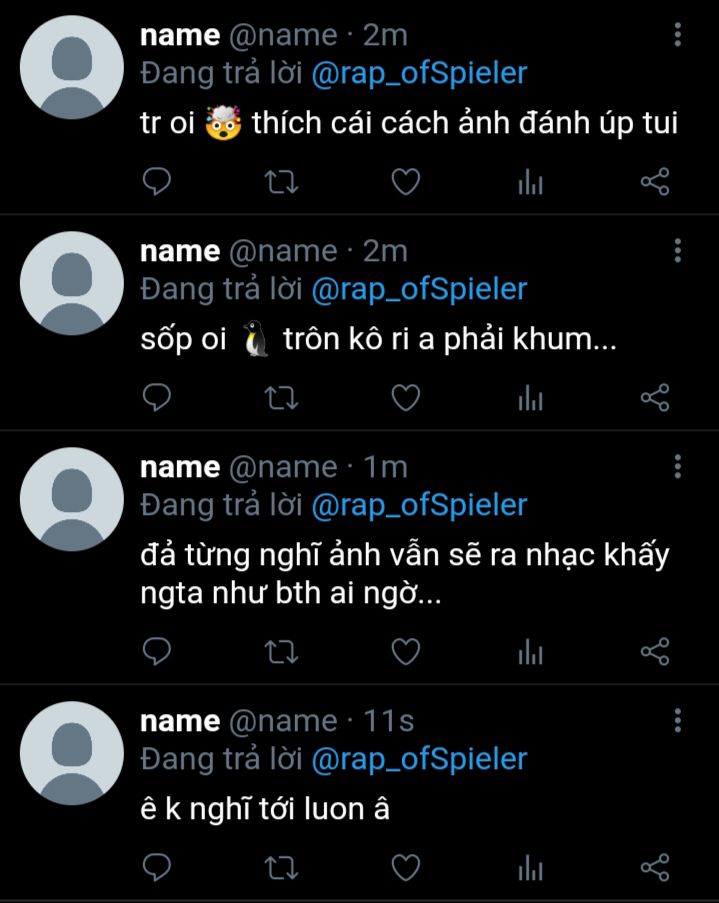Like the reply "tr oi thích cái cách"
Screen dimensions: 719x903
click(406, 182)
